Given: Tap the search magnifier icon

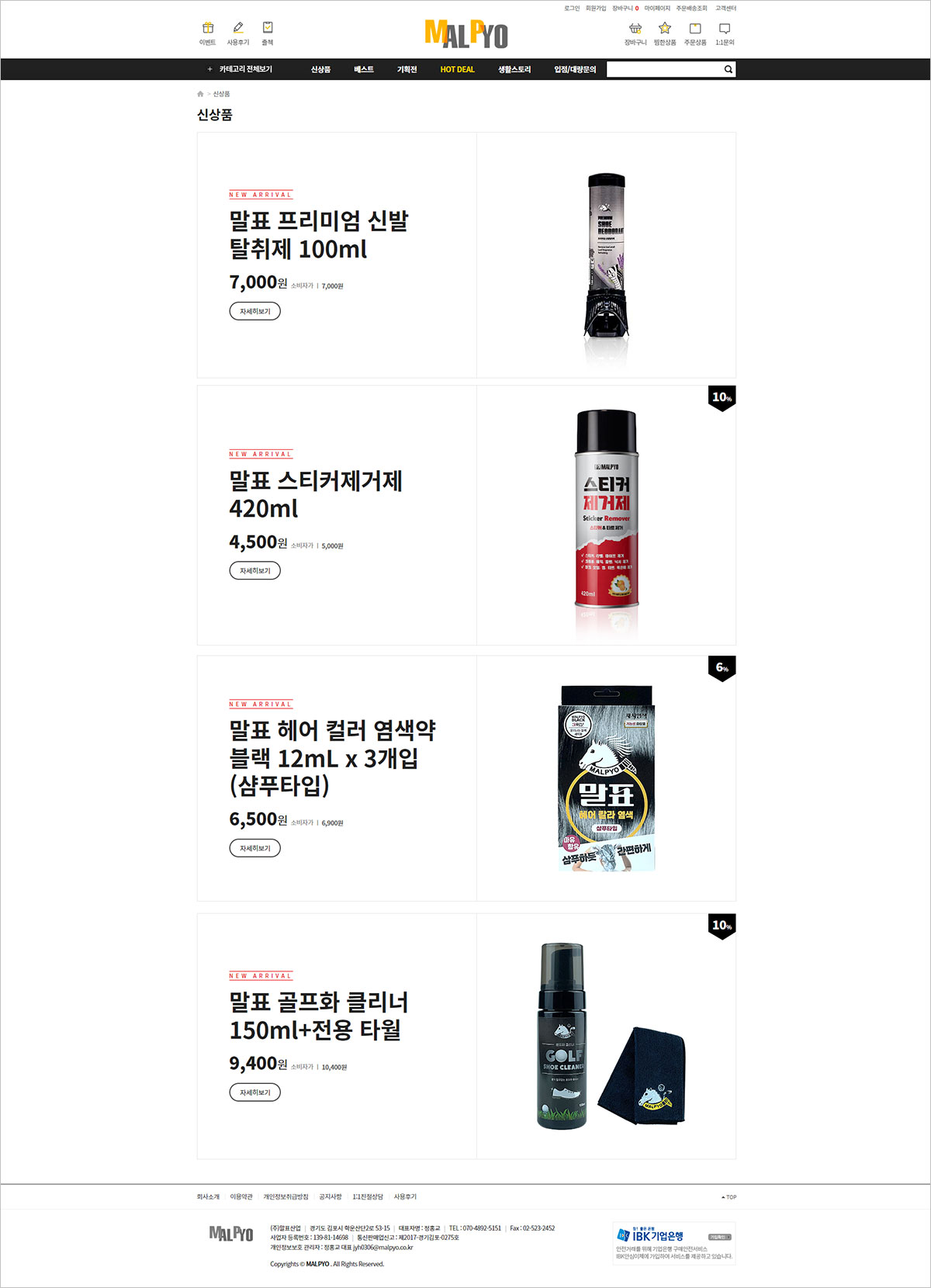Looking at the screenshot, I should click(728, 69).
